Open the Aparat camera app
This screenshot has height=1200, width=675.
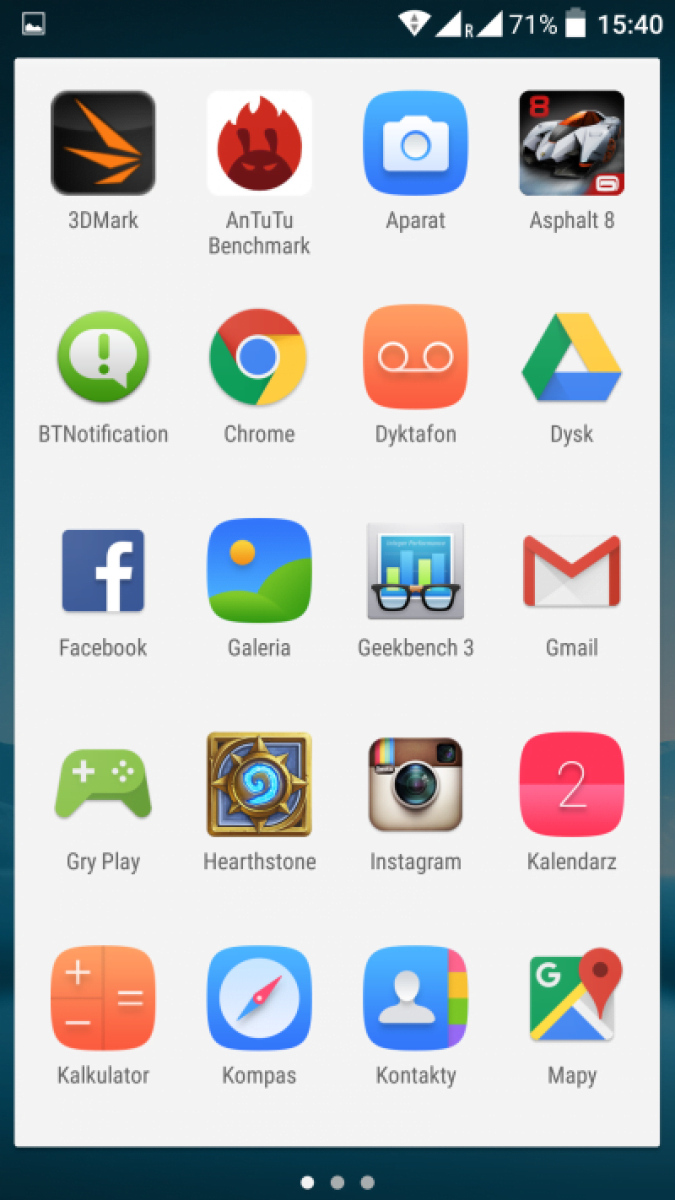[x=415, y=143]
